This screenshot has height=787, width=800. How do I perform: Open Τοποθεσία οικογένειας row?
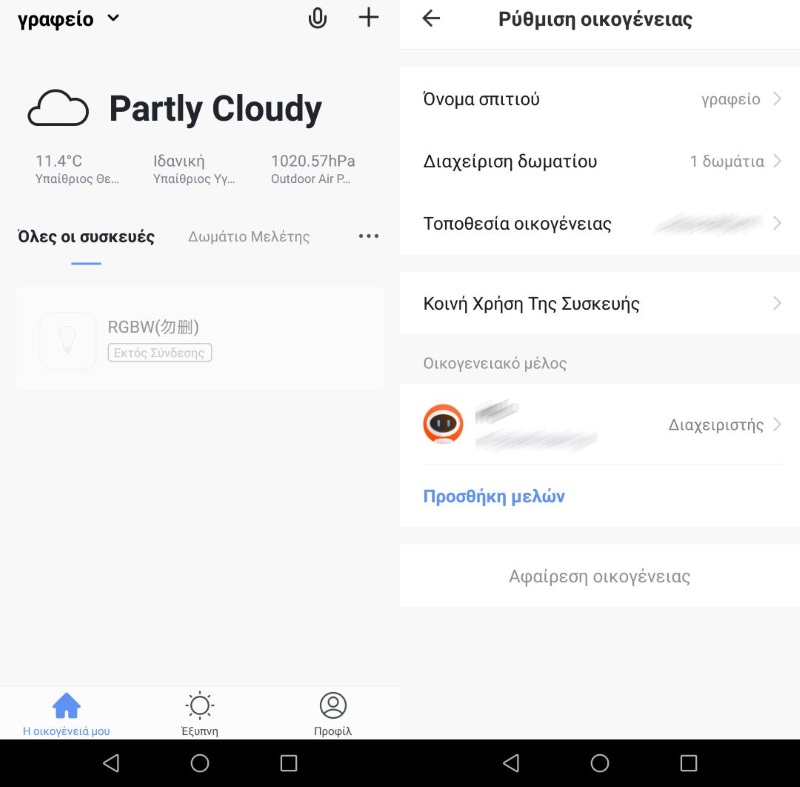pos(600,223)
